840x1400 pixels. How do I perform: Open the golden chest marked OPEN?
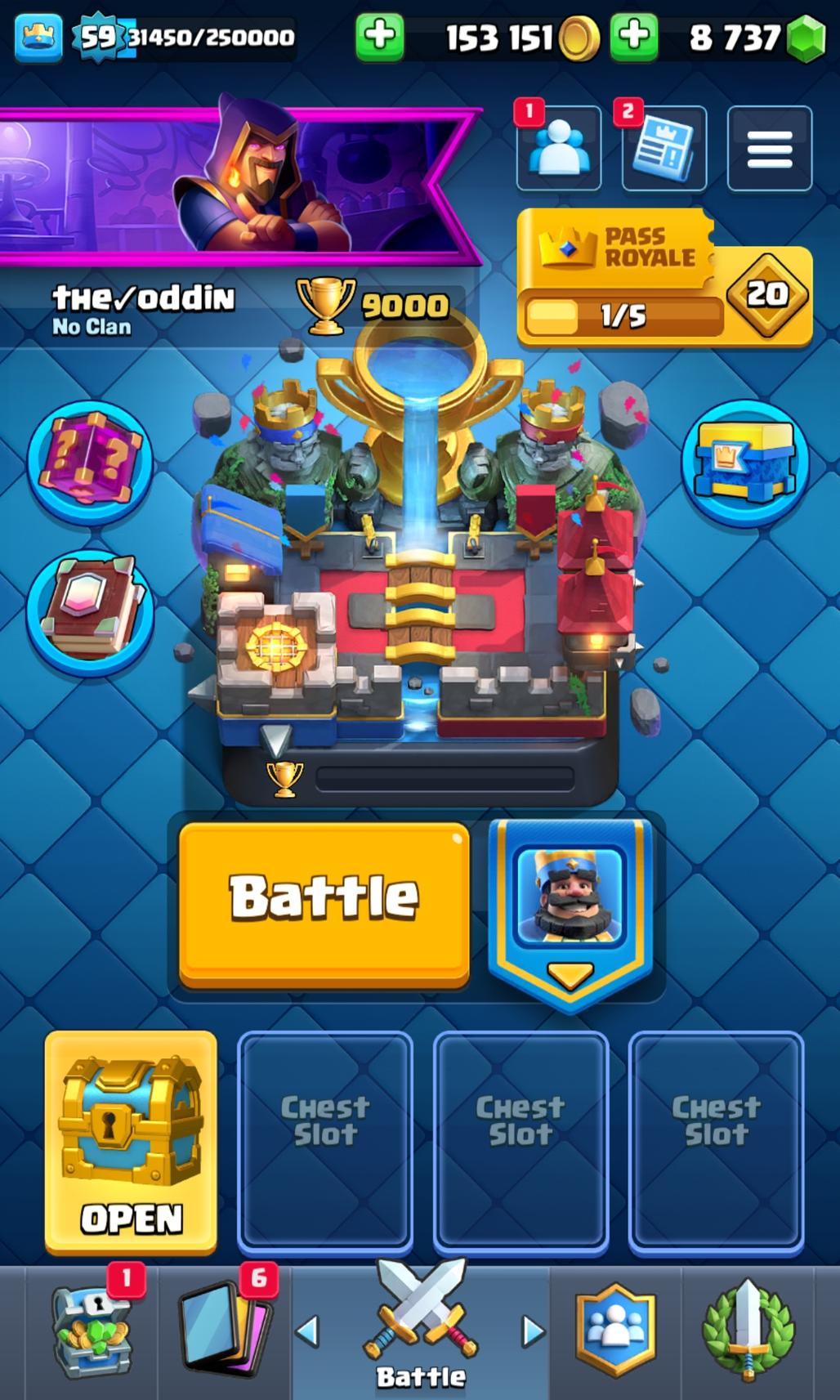pyautogui.click(x=131, y=1140)
